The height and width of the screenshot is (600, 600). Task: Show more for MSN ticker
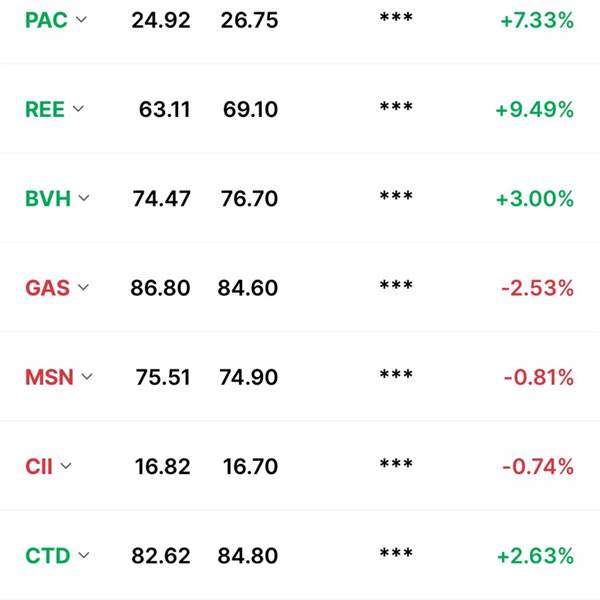tap(86, 377)
